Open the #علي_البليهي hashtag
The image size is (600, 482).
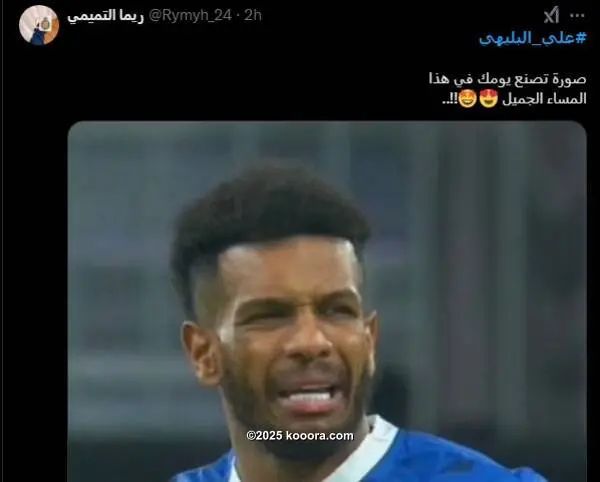tap(532, 38)
